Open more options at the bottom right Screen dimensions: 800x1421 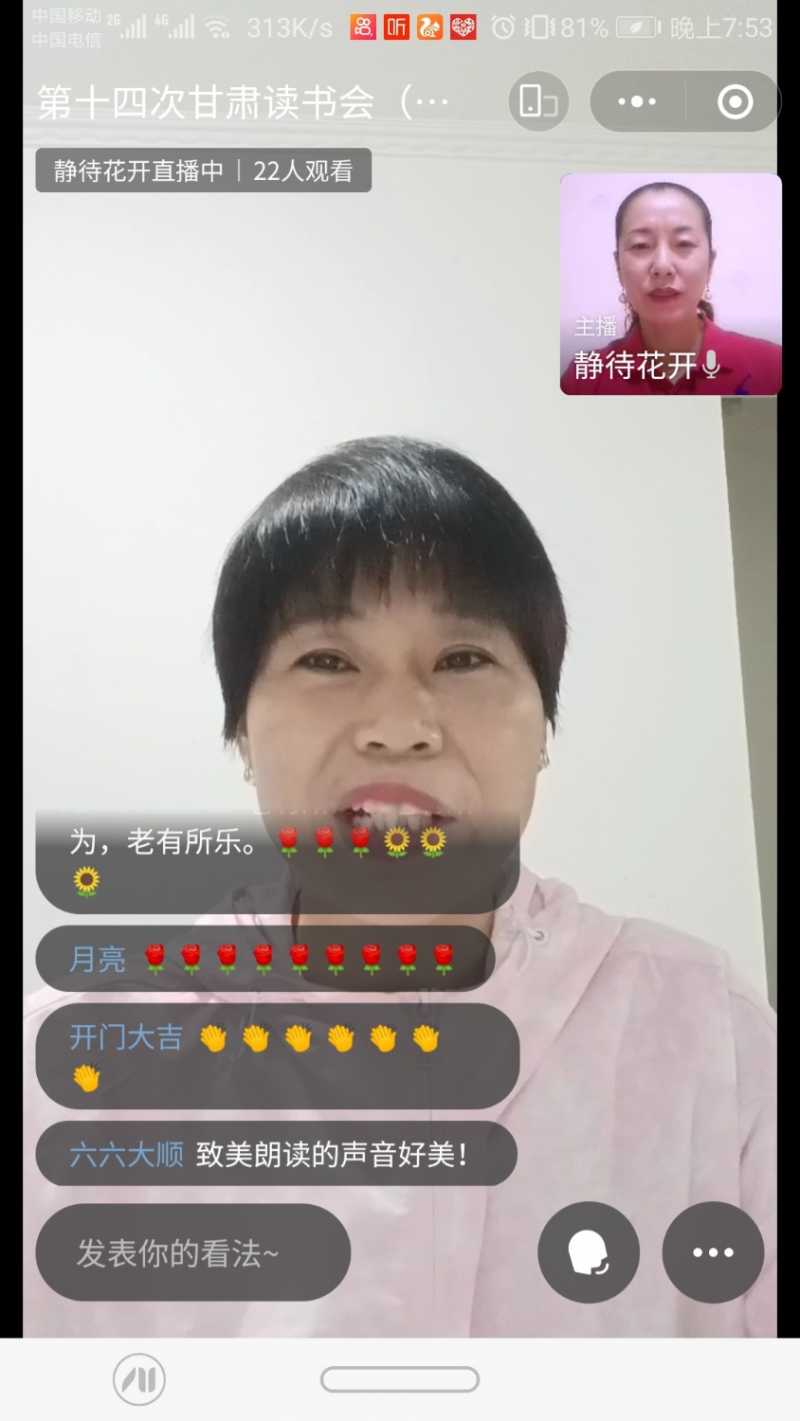click(713, 1252)
